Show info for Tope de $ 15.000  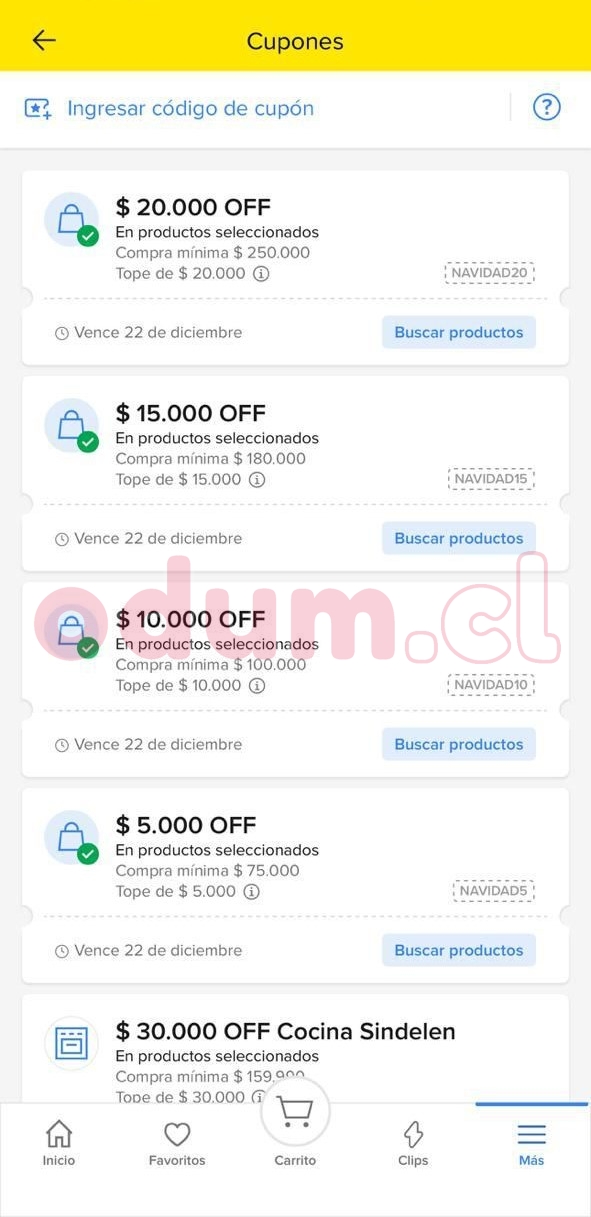[257, 479]
